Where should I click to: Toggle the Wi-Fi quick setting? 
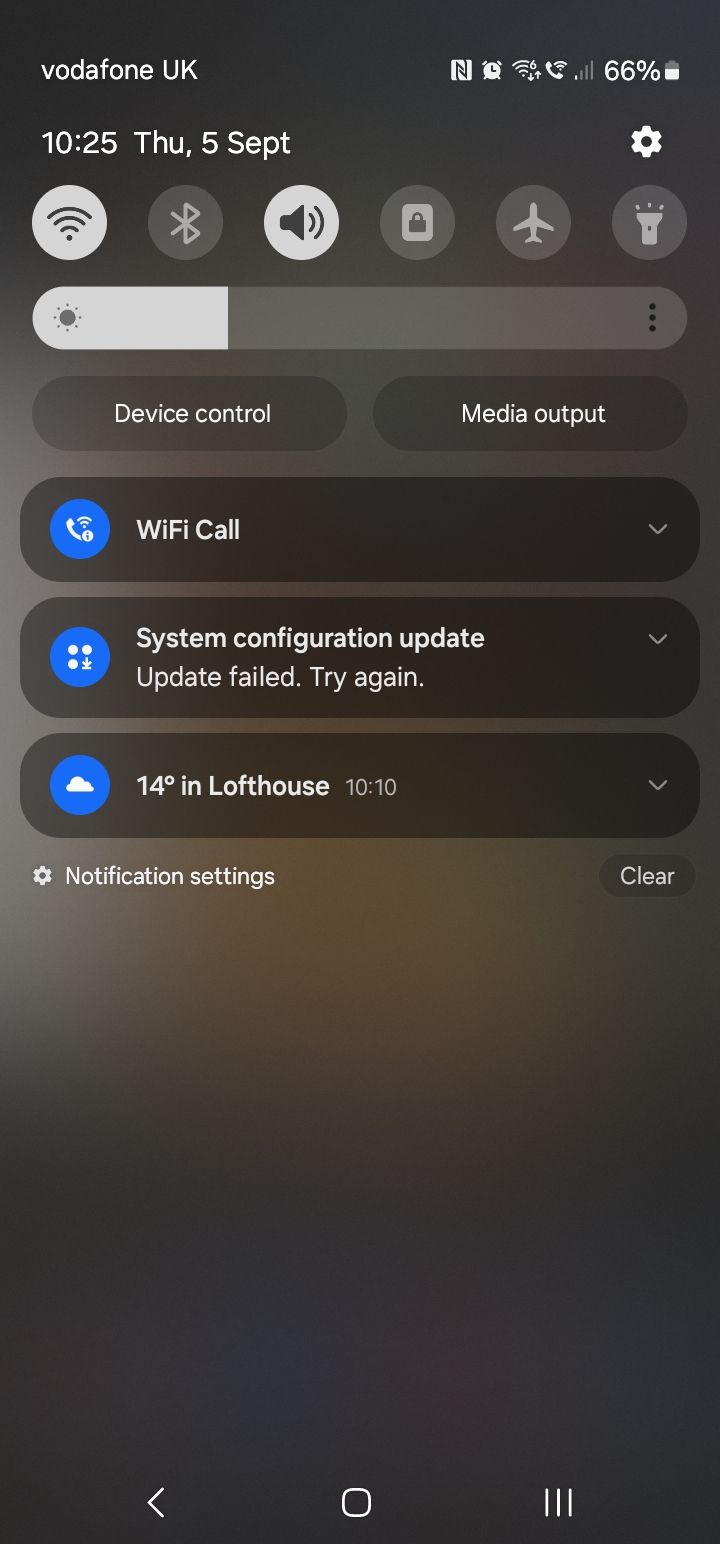[x=69, y=222]
